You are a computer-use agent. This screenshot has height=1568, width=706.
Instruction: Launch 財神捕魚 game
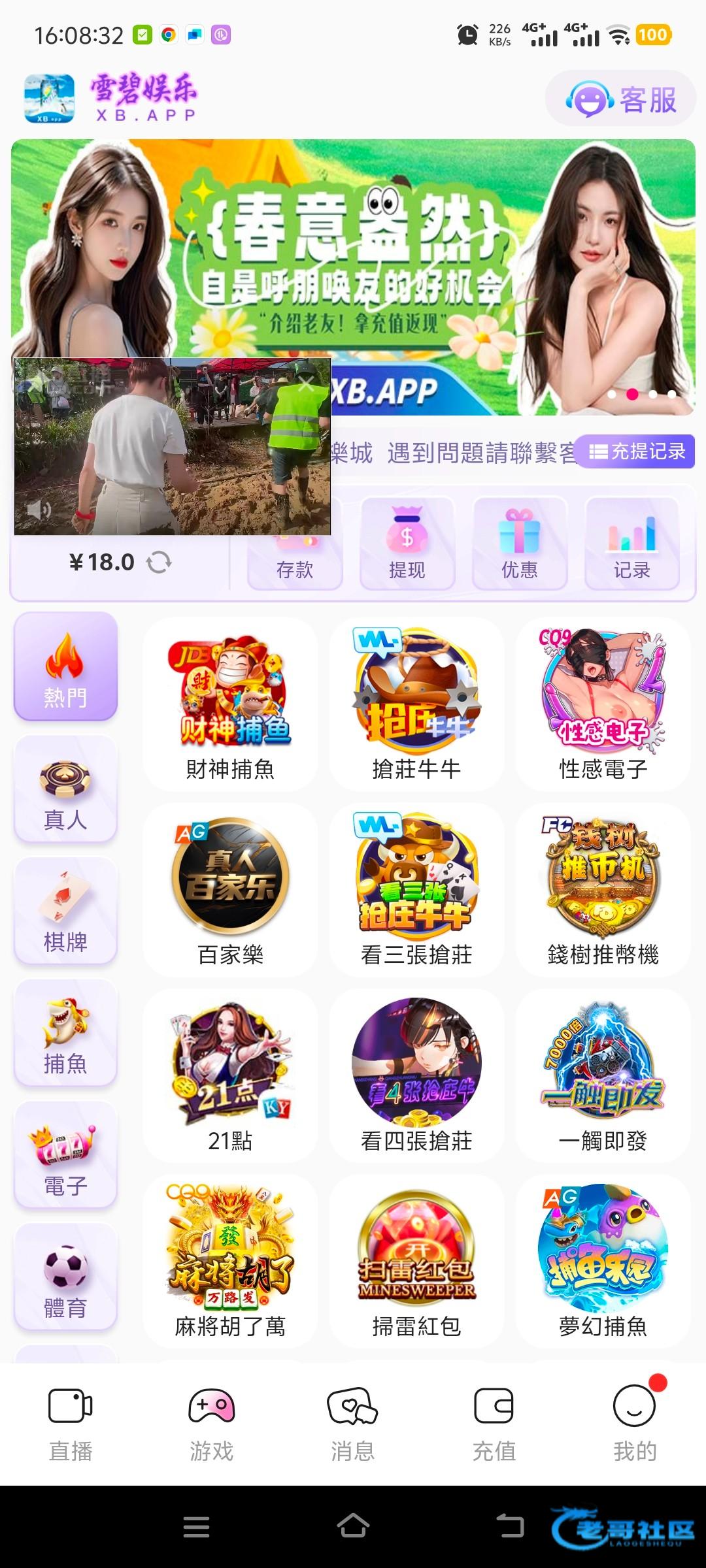point(230,705)
